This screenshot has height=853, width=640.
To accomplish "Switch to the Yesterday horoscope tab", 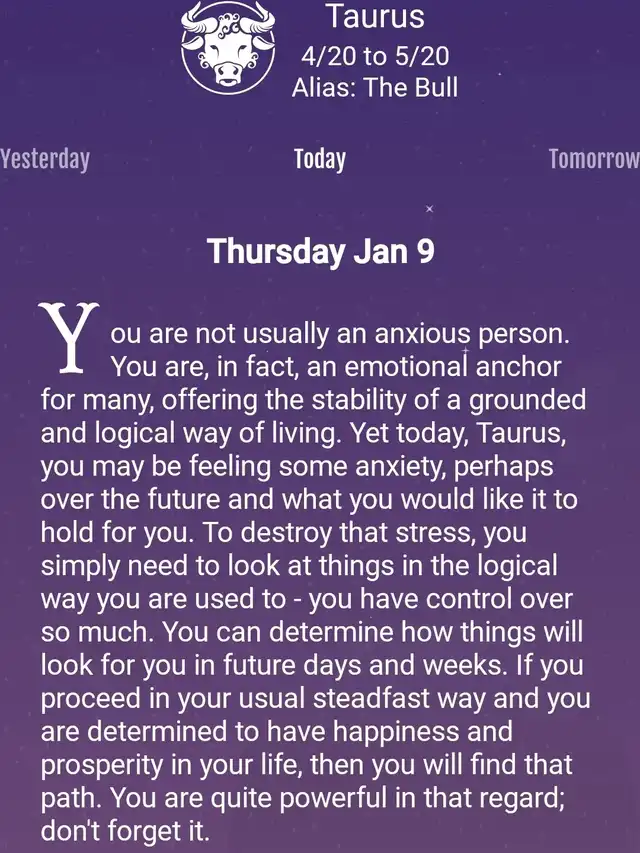I will (45, 159).
